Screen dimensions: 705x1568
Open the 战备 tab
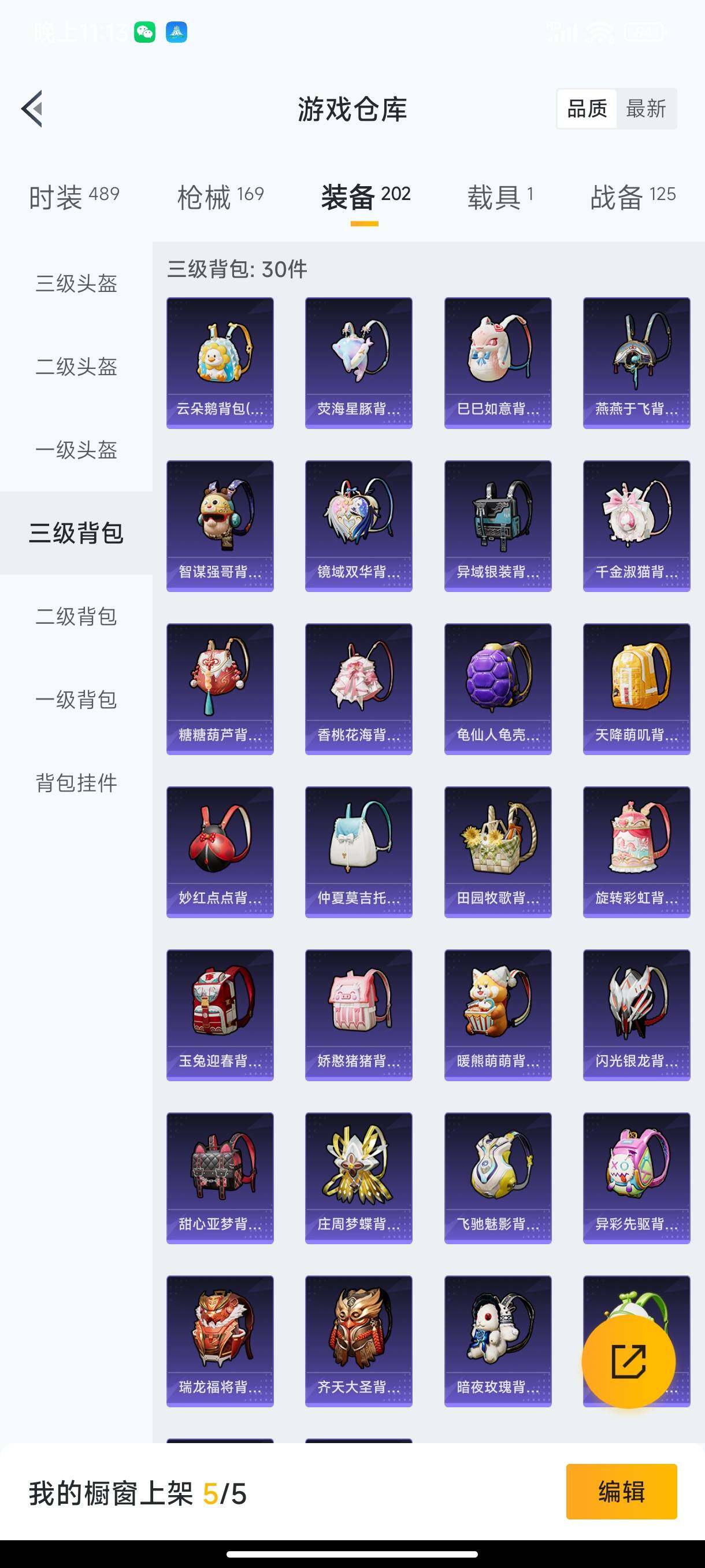point(633,197)
